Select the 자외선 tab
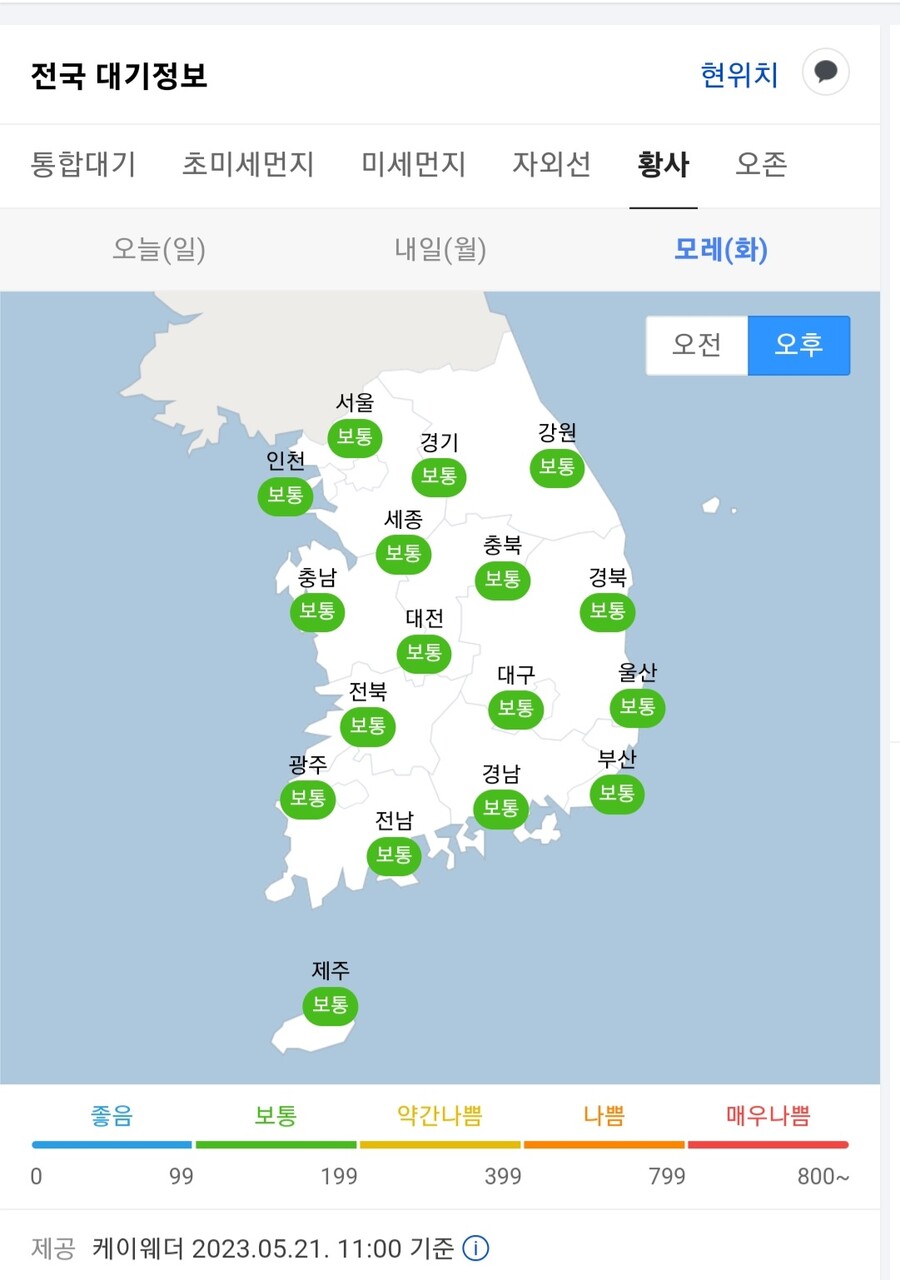 click(551, 166)
